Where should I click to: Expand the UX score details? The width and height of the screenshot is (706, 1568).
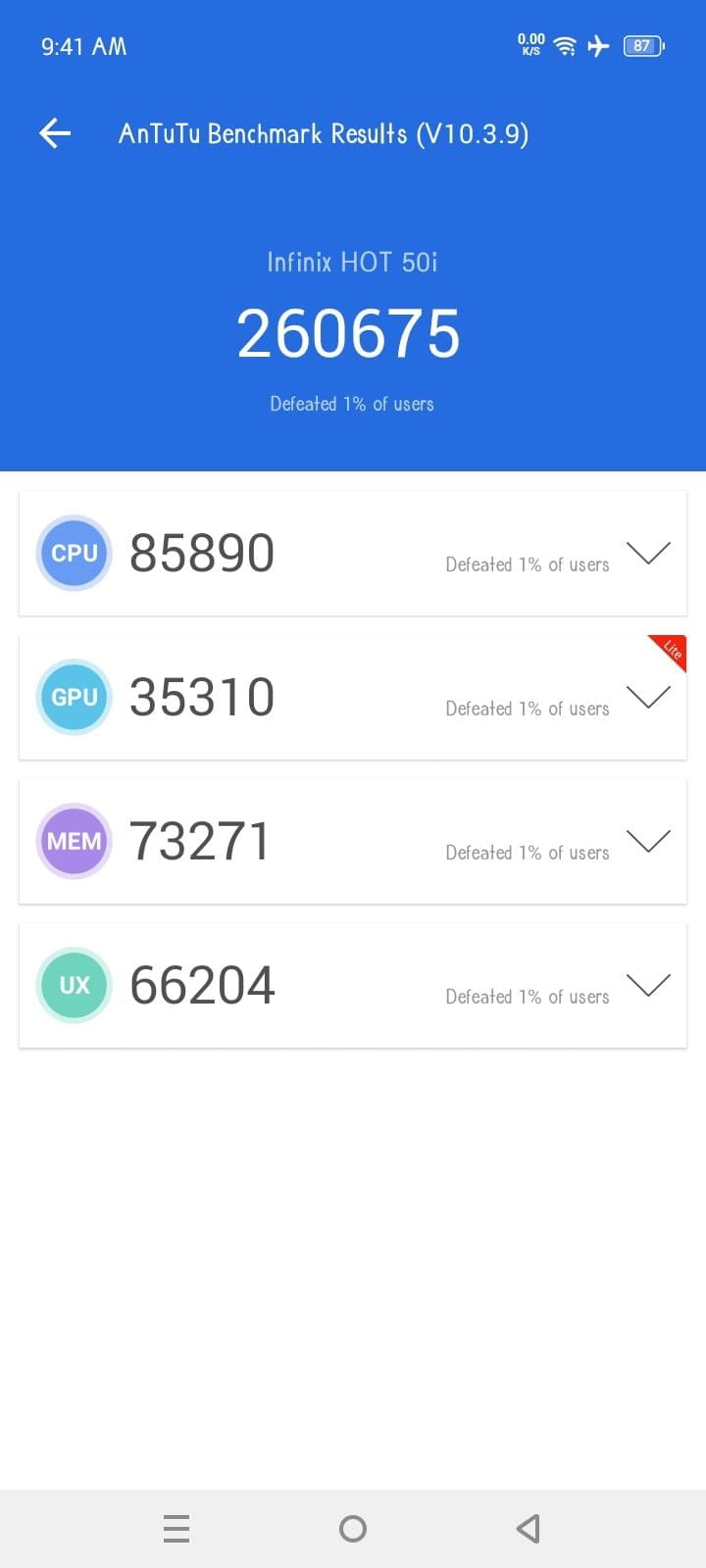[x=648, y=985]
